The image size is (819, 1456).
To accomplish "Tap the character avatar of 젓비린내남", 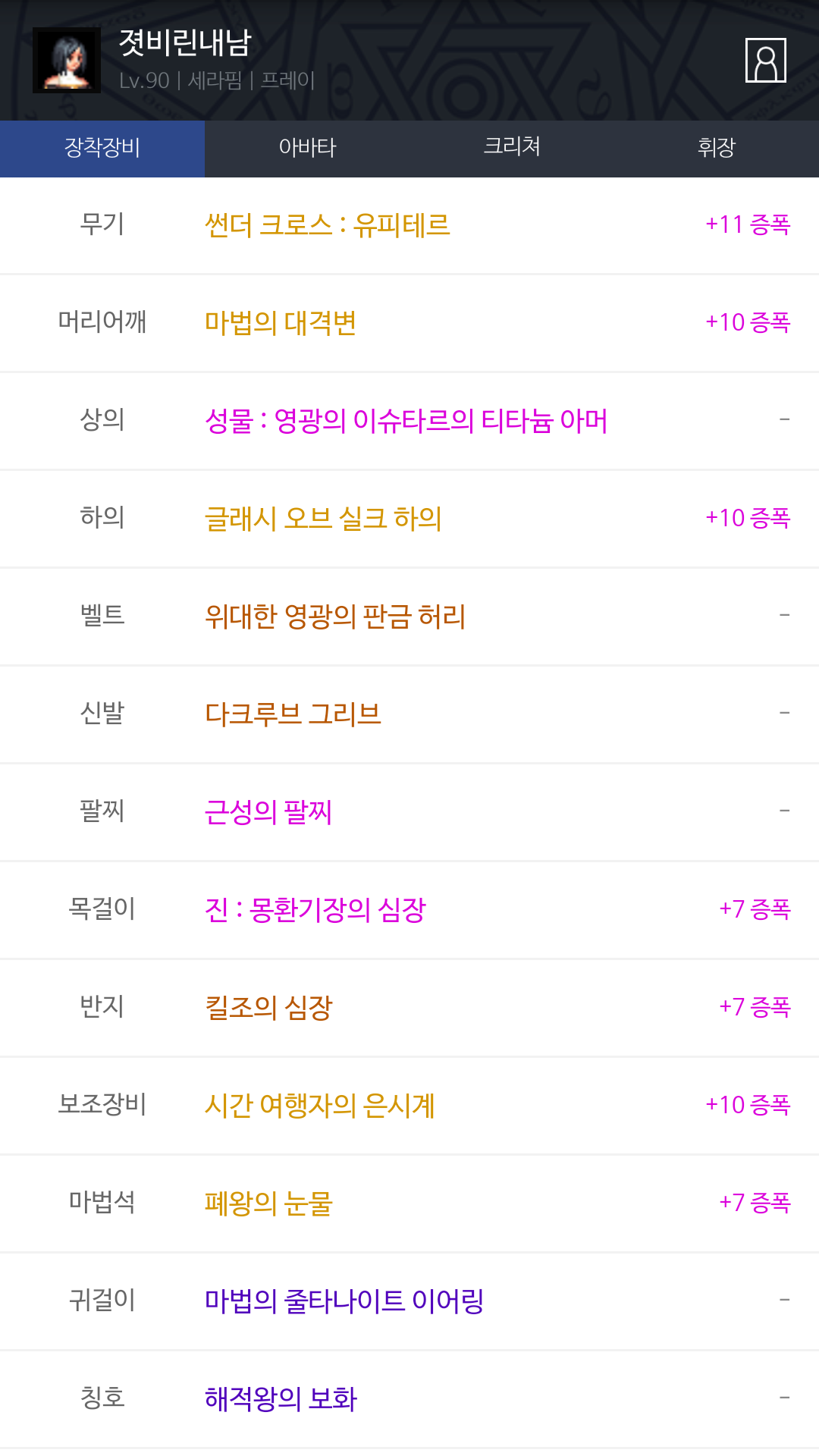I will coord(67,60).
